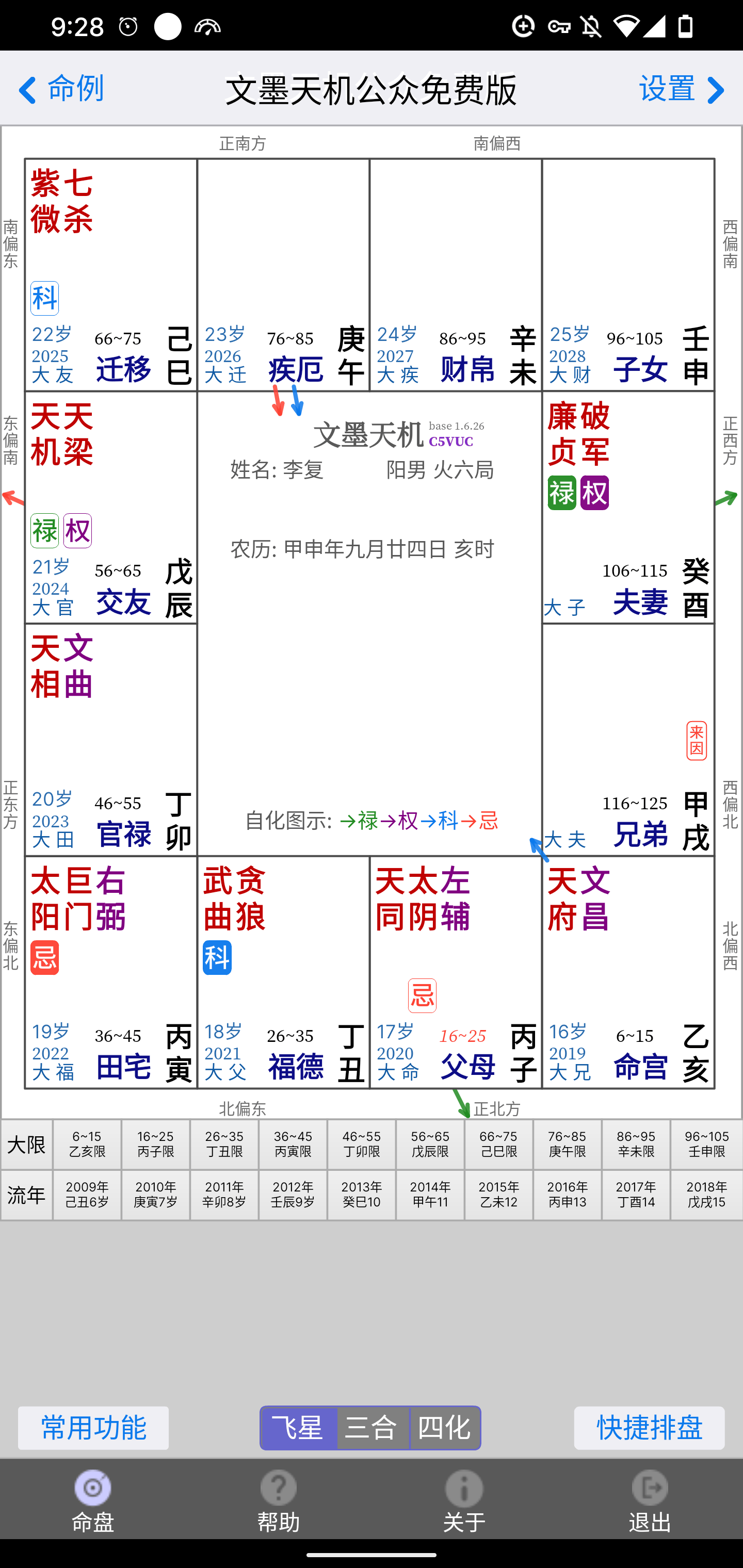This screenshot has height=1568, width=743.
Task: Select 2018年 戊戌15 year cell
Action: click(706, 1195)
